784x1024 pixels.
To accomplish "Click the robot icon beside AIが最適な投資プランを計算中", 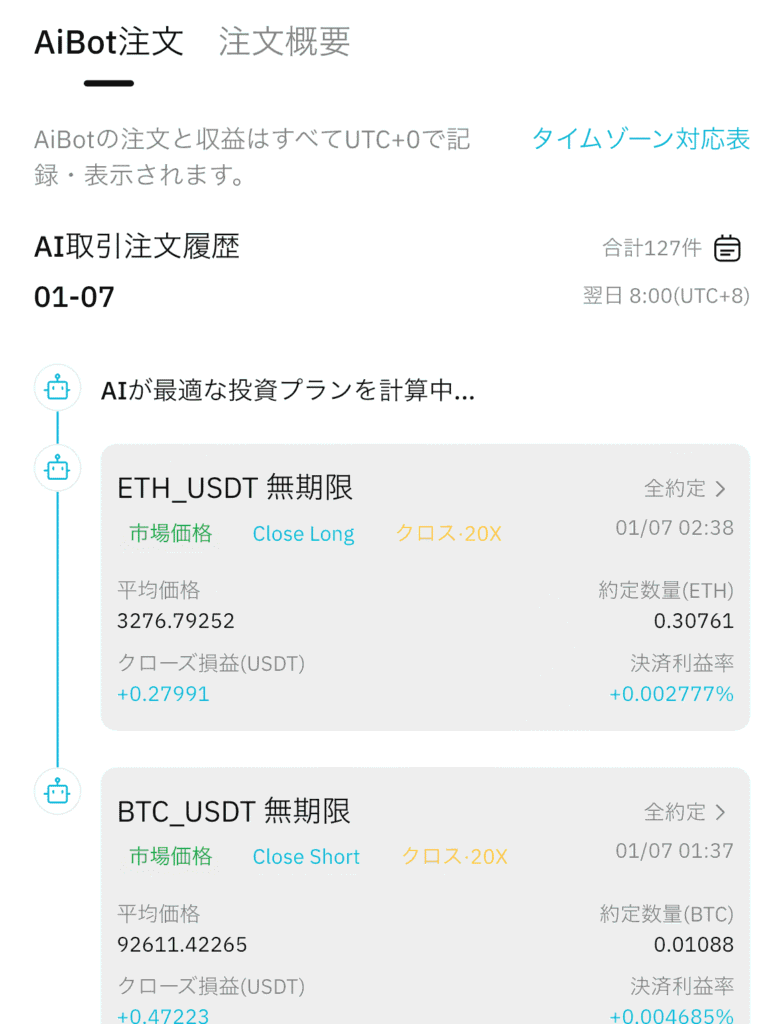I will click(x=57, y=387).
